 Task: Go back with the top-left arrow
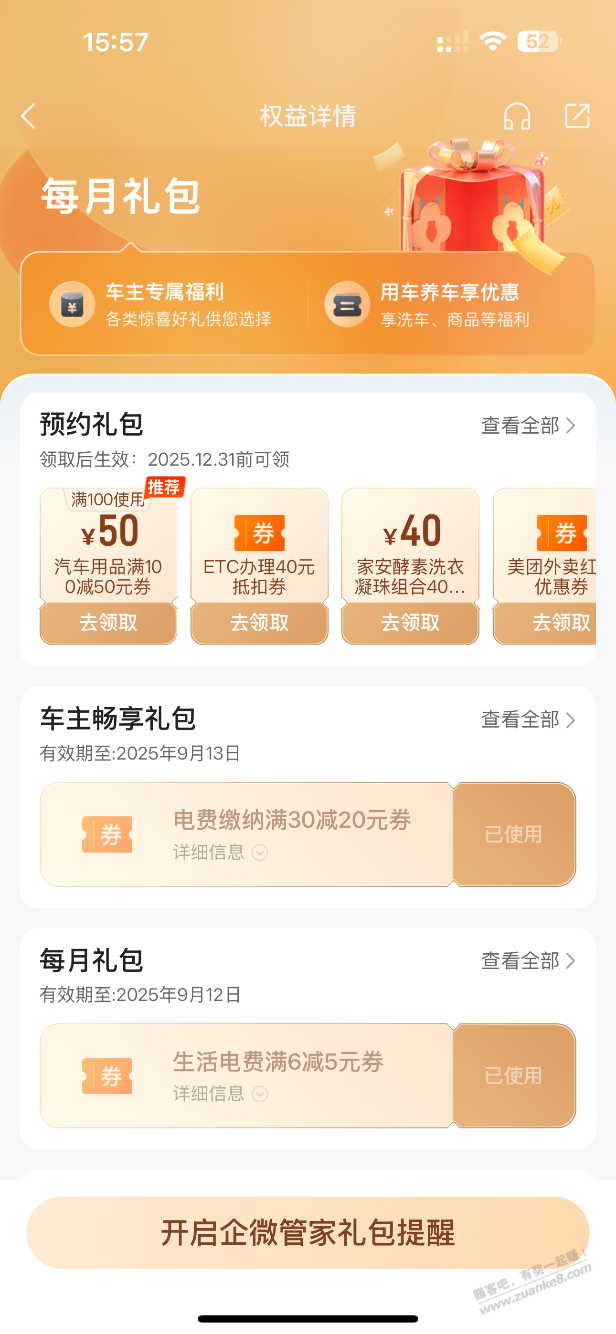click(28, 116)
